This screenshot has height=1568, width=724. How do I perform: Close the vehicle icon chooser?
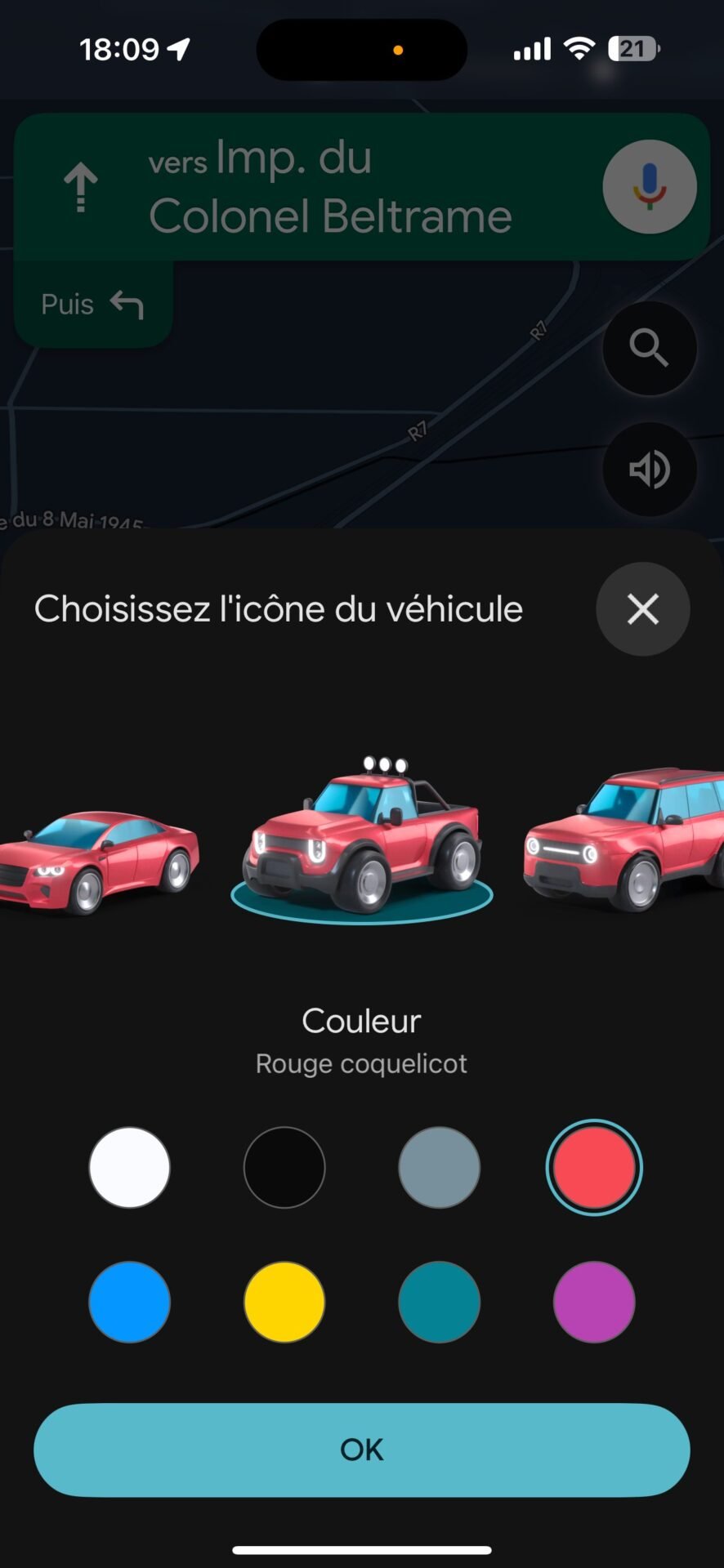coord(642,609)
